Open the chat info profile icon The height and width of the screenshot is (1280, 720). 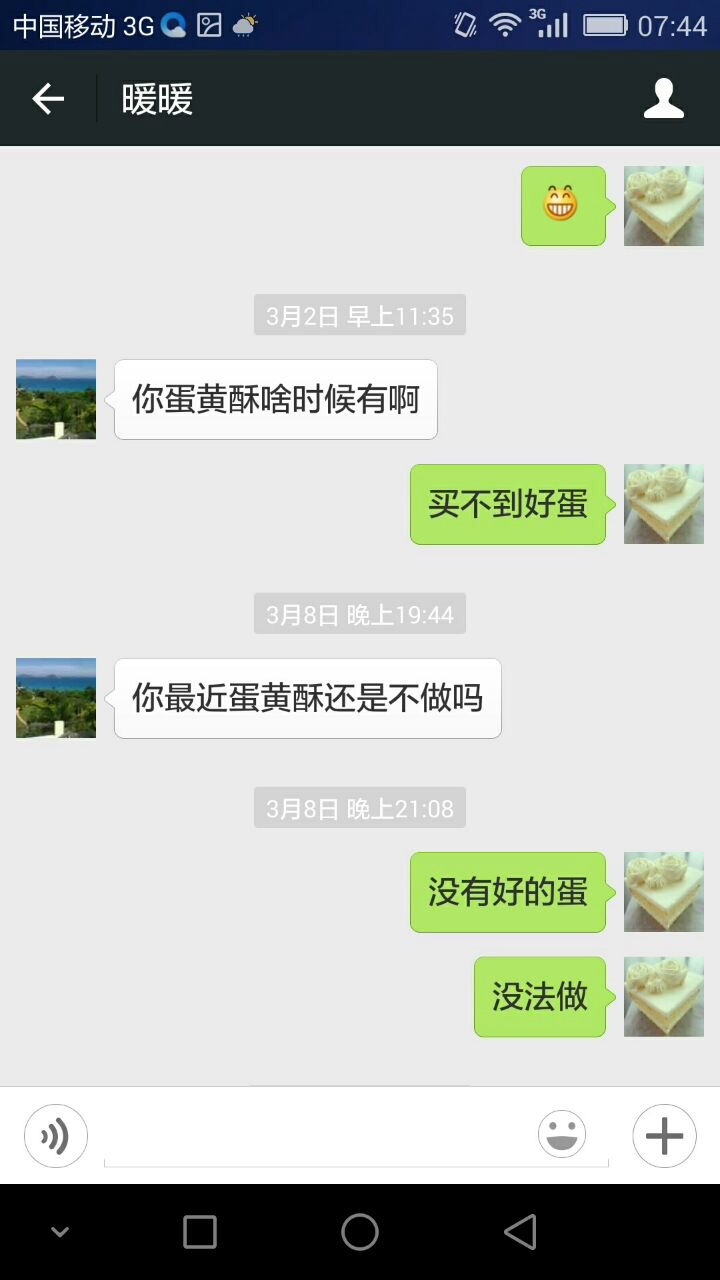pos(664,99)
